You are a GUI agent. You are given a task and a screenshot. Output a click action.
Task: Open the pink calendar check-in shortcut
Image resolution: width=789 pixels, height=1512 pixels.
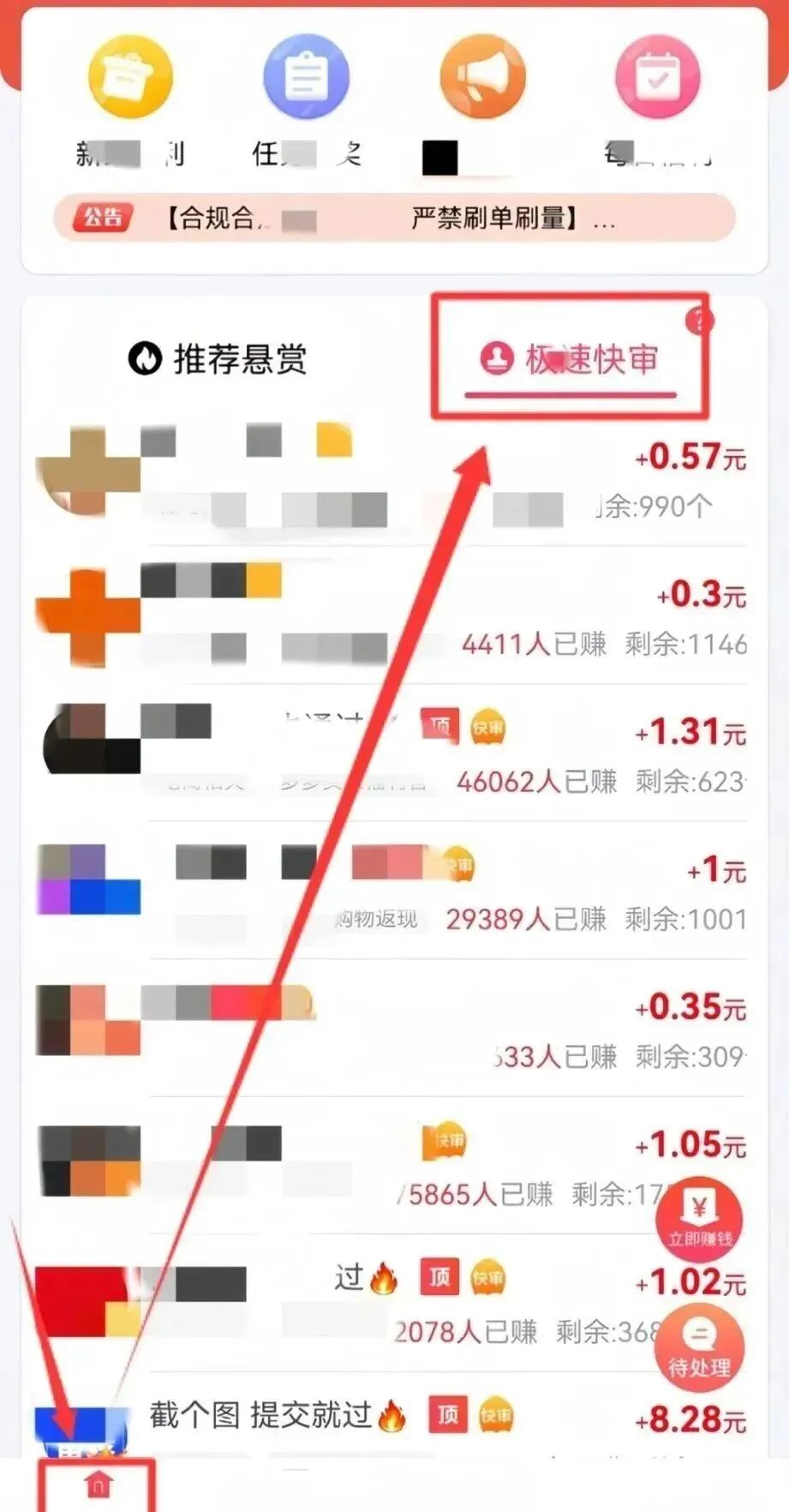point(657,77)
